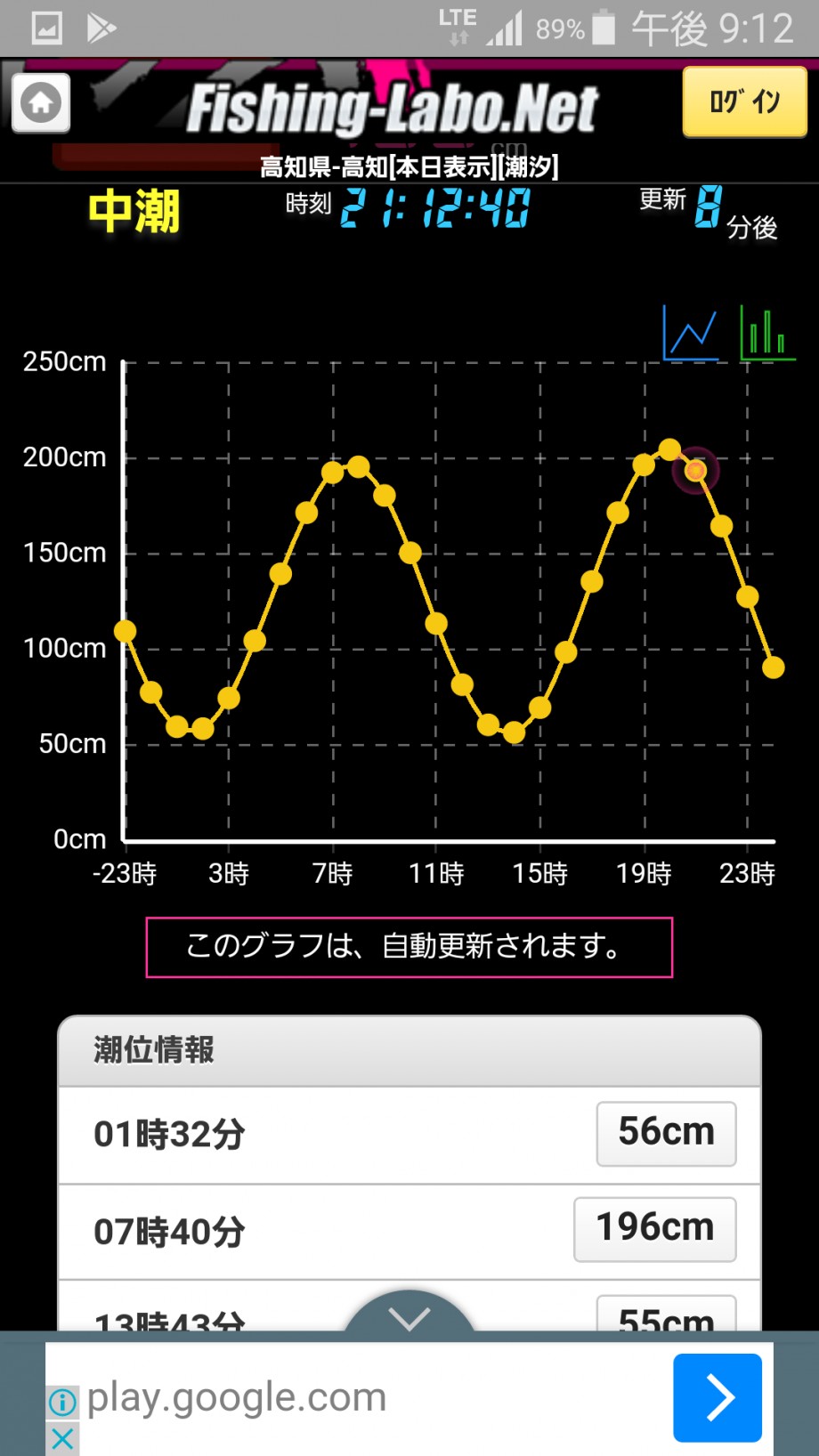Open the ad info icon
This screenshot has width=819, height=1456.
[62, 1403]
